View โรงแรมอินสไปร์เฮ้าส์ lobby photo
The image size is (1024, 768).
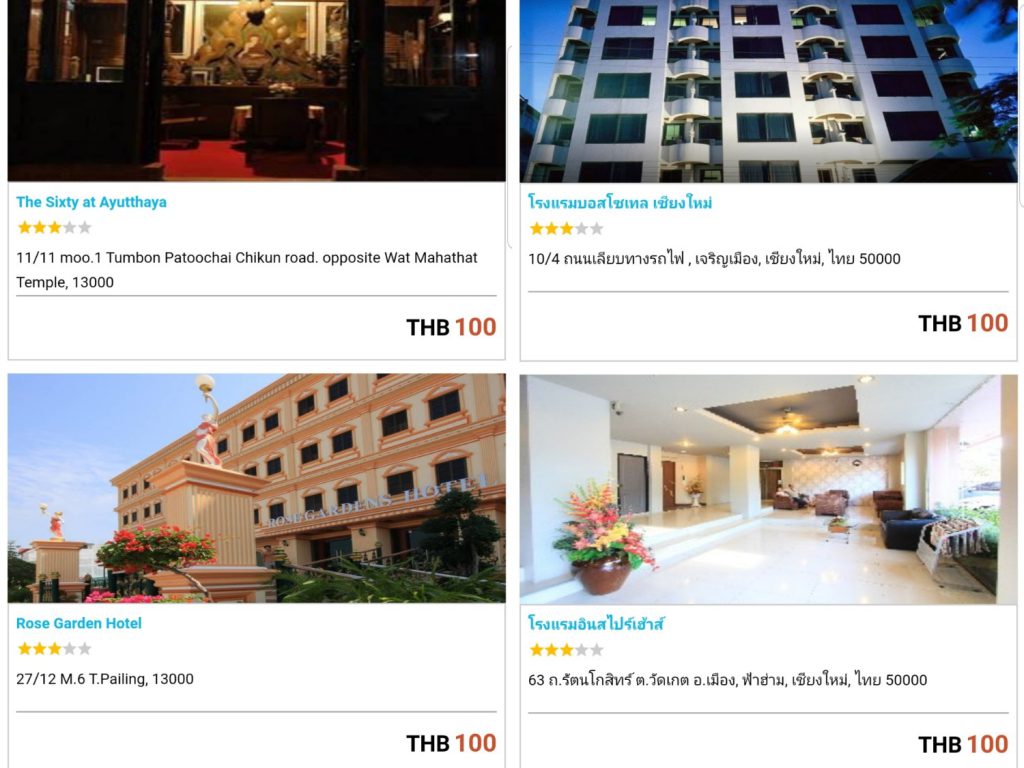(x=767, y=489)
